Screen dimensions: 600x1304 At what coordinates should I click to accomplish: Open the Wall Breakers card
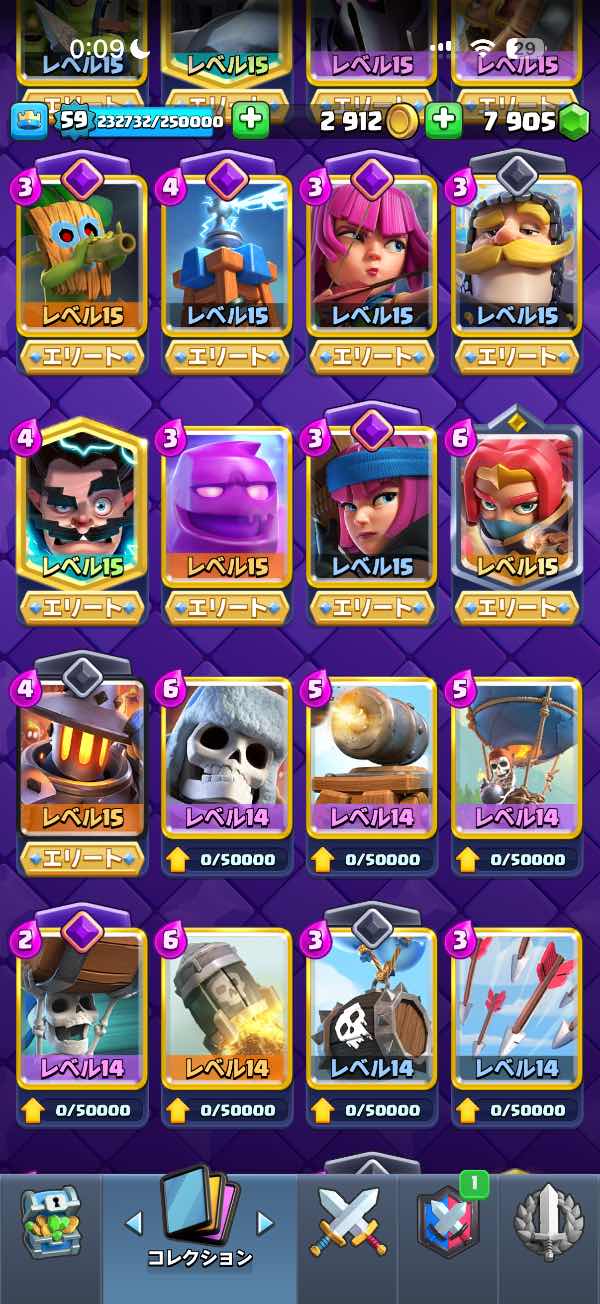[x=80, y=1005]
